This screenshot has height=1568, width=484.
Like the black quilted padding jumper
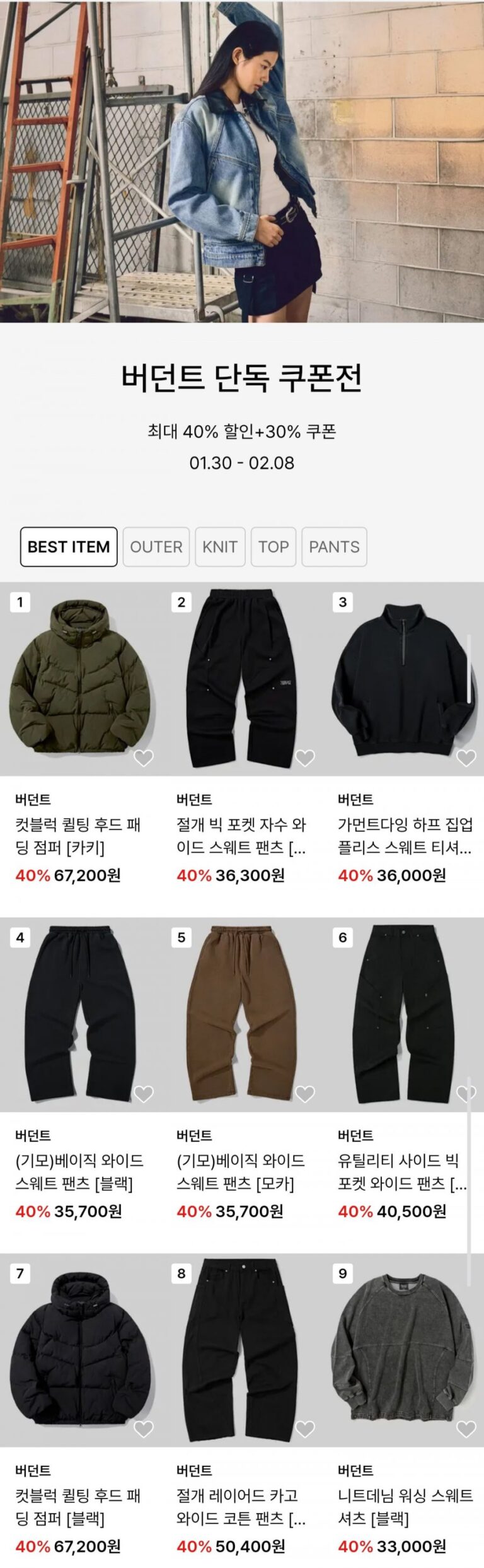point(144,1429)
